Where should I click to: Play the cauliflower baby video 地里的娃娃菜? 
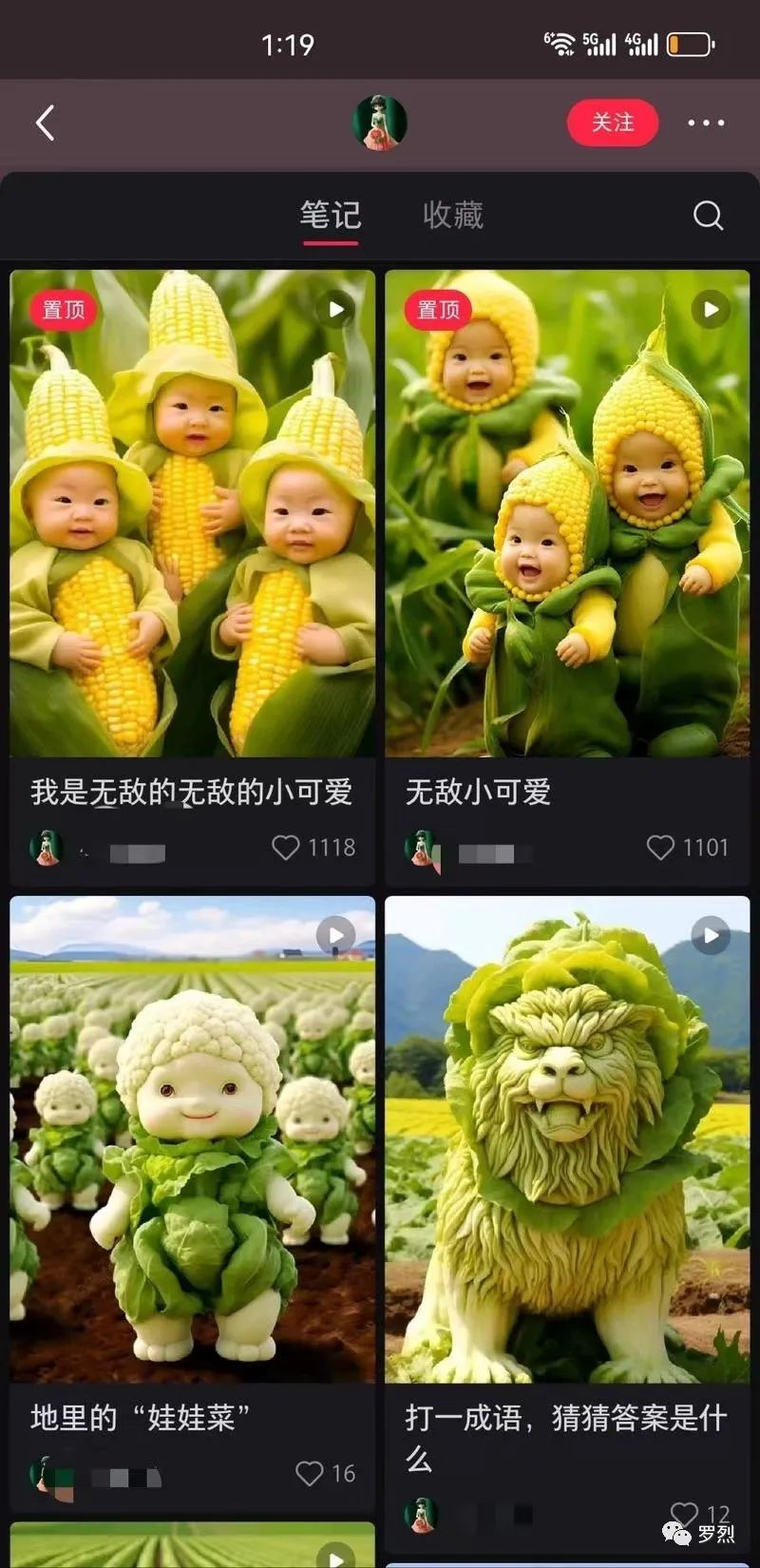[x=334, y=934]
